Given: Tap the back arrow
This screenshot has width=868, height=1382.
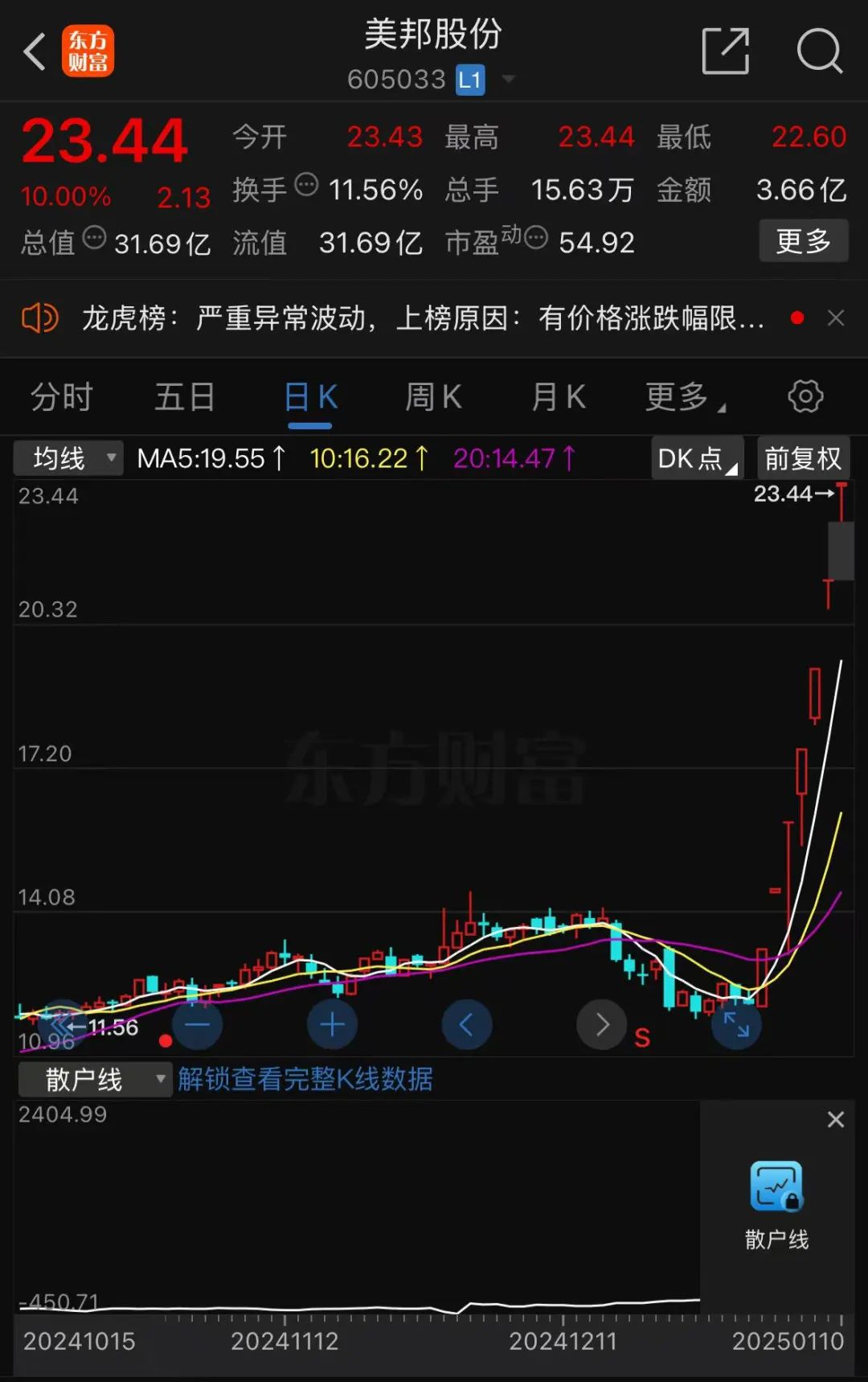Looking at the screenshot, I should click(x=34, y=50).
